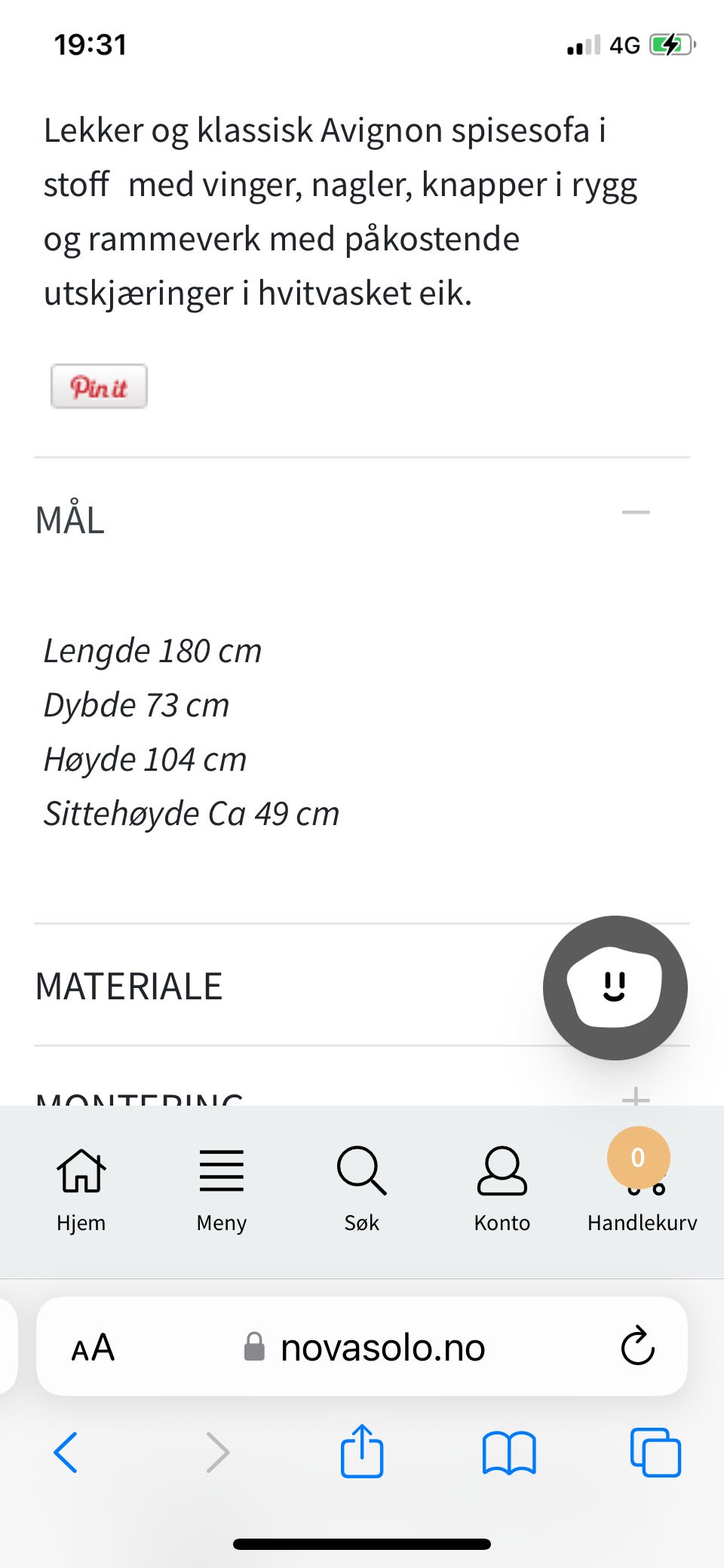Collapse the MÅL section
724x1568 pixels.
[x=635, y=513]
